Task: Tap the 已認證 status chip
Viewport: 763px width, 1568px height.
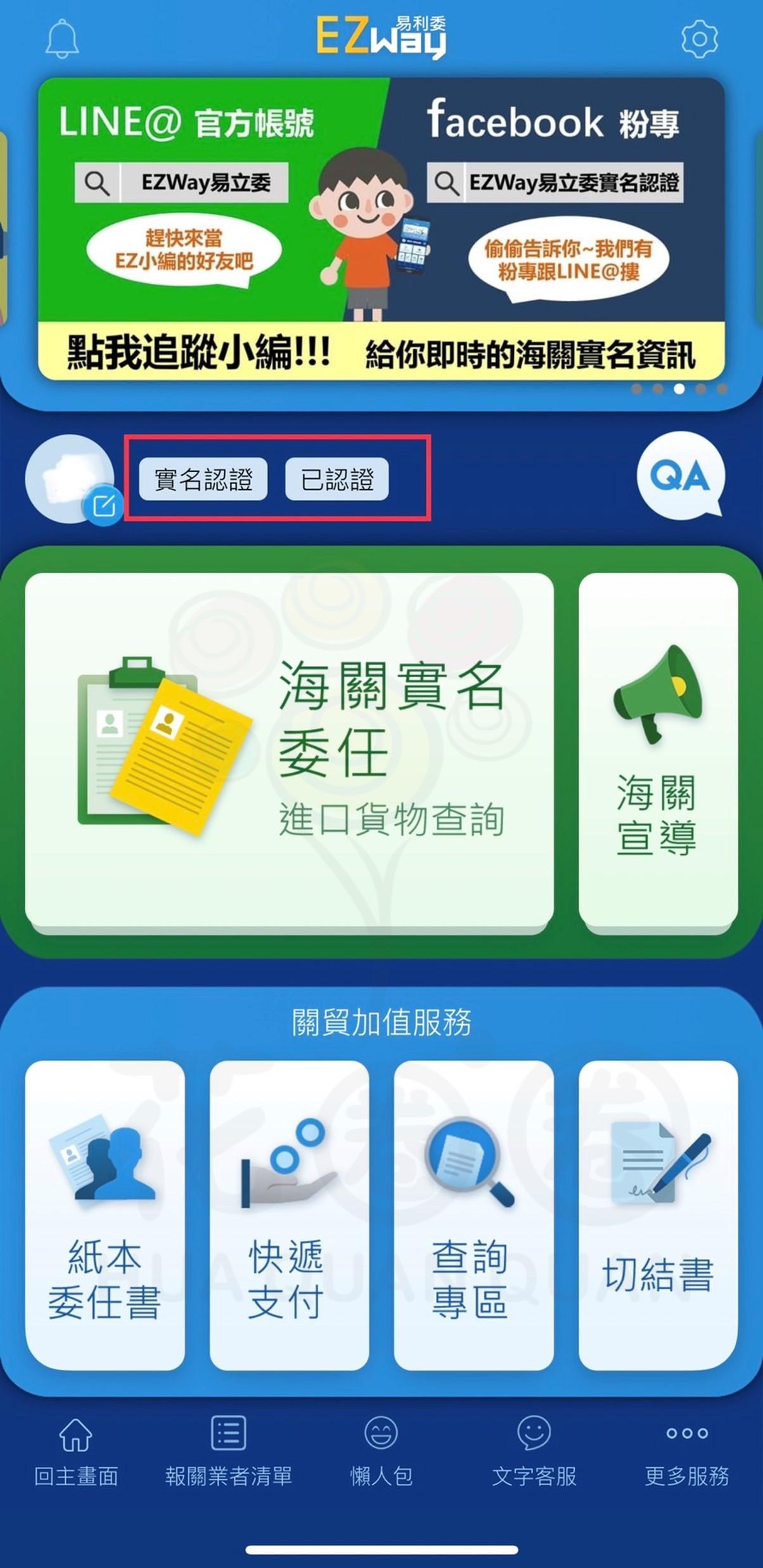Action: click(337, 479)
